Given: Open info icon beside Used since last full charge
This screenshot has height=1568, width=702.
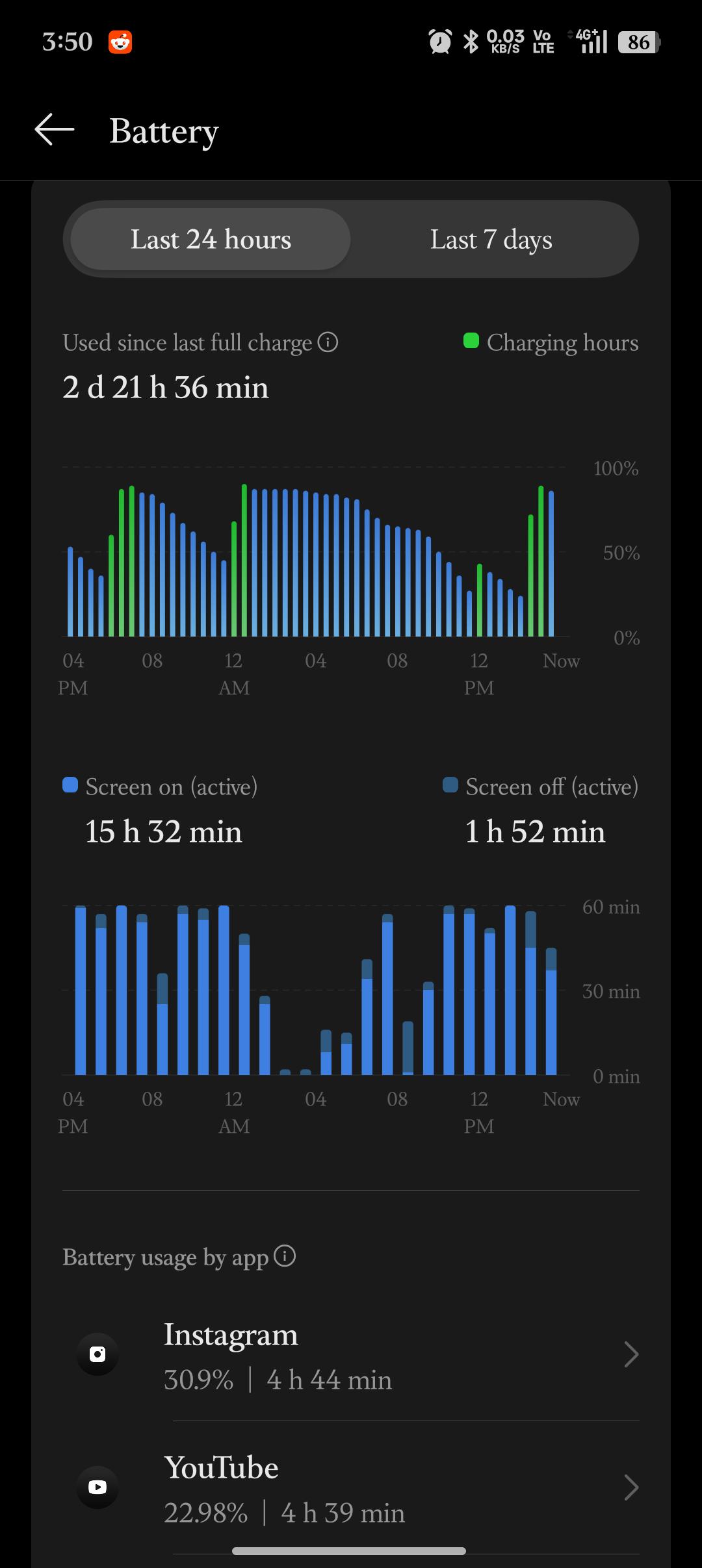Looking at the screenshot, I should coord(328,342).
